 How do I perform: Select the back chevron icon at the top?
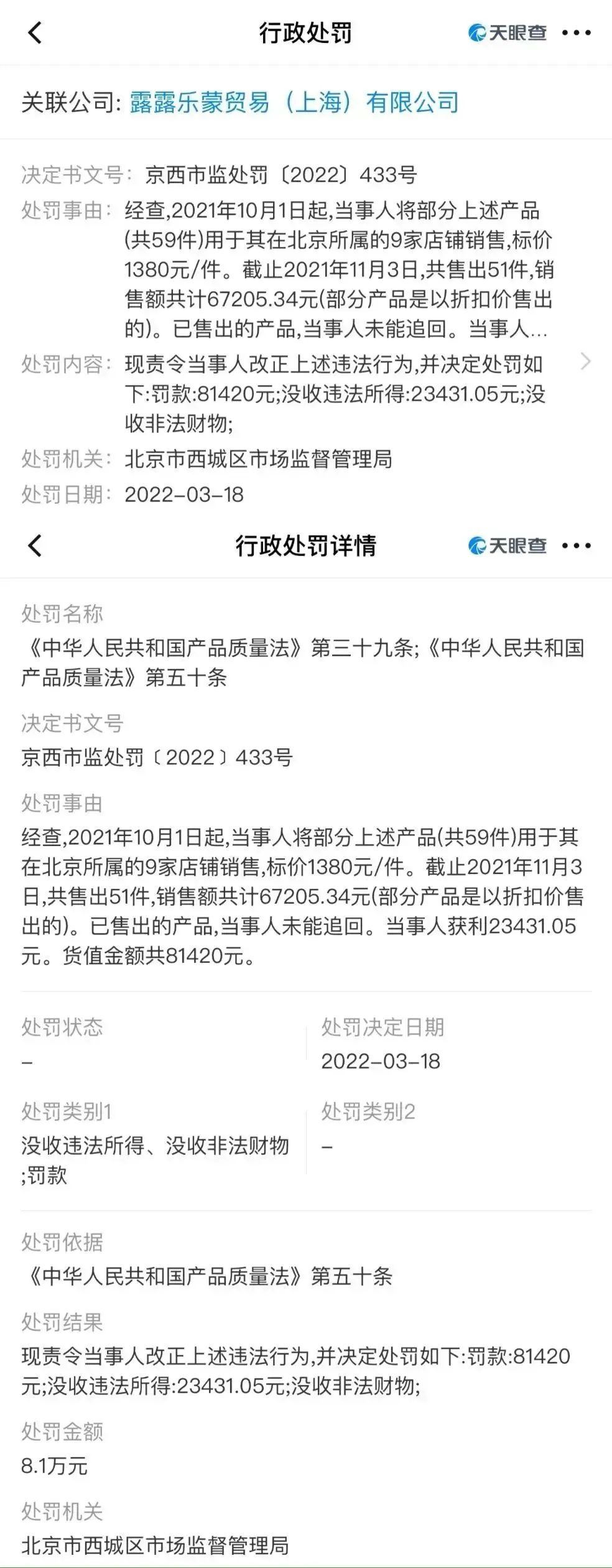pos(35,34)
